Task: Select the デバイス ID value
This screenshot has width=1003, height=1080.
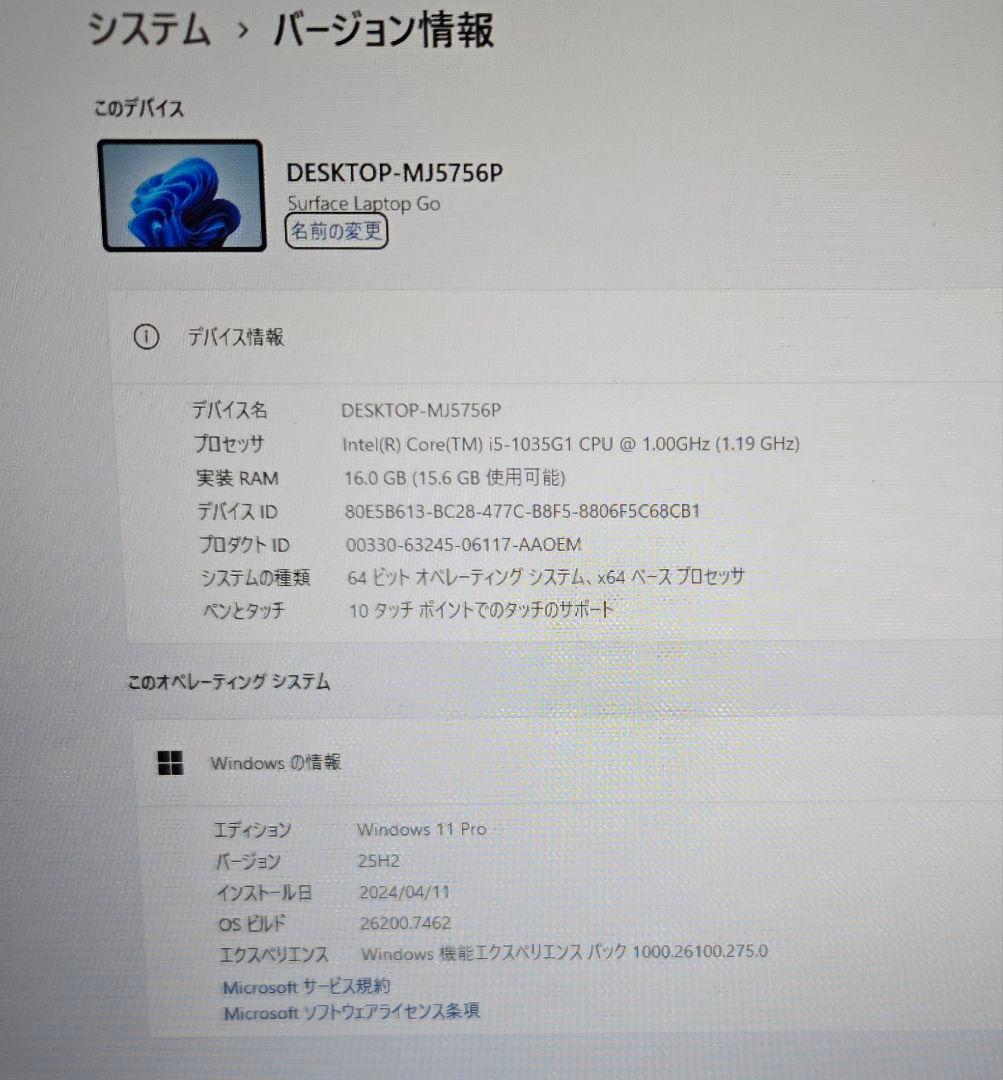Action: (x=518, y=510)
